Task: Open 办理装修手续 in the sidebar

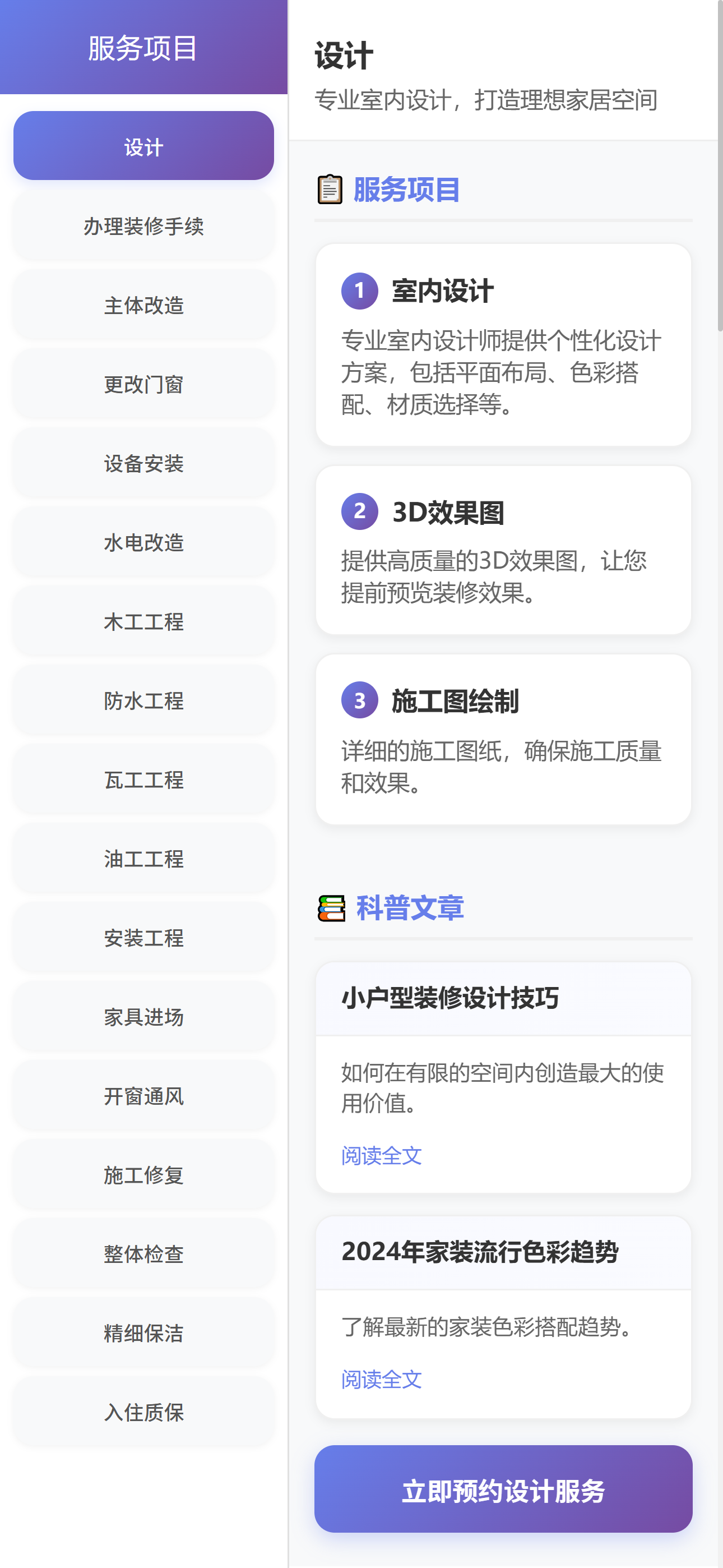Action: pos(143,226)
